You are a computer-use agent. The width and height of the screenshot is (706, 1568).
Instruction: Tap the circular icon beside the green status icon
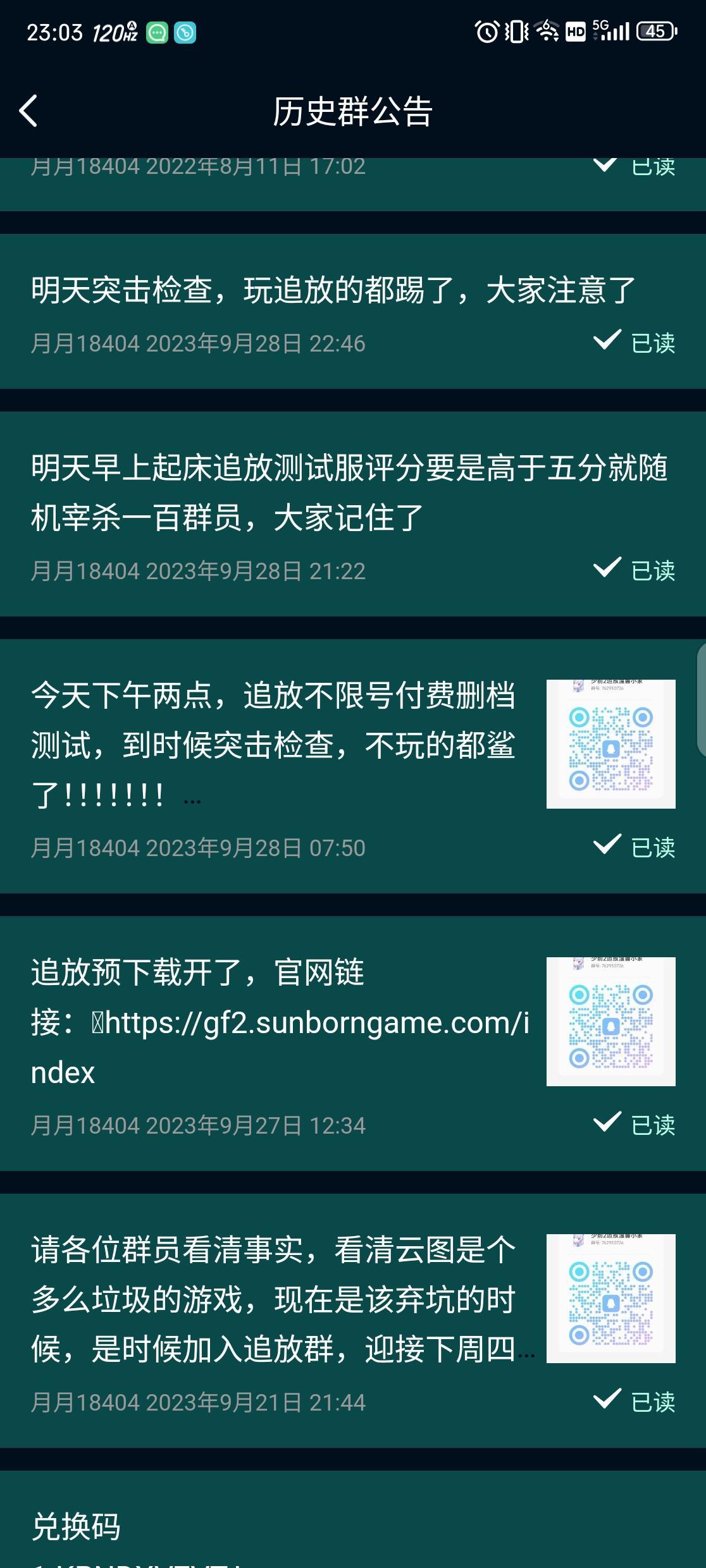[184, 32]
